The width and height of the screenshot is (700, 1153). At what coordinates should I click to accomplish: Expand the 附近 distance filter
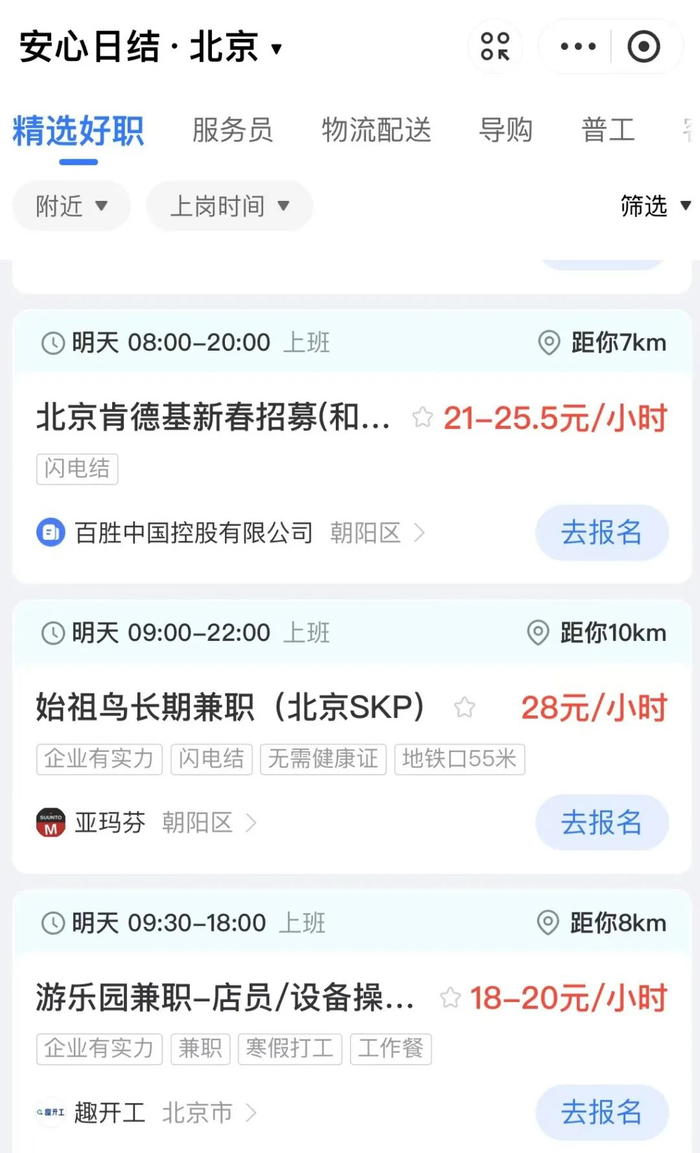pyautogui.click(x=72, y=206)
